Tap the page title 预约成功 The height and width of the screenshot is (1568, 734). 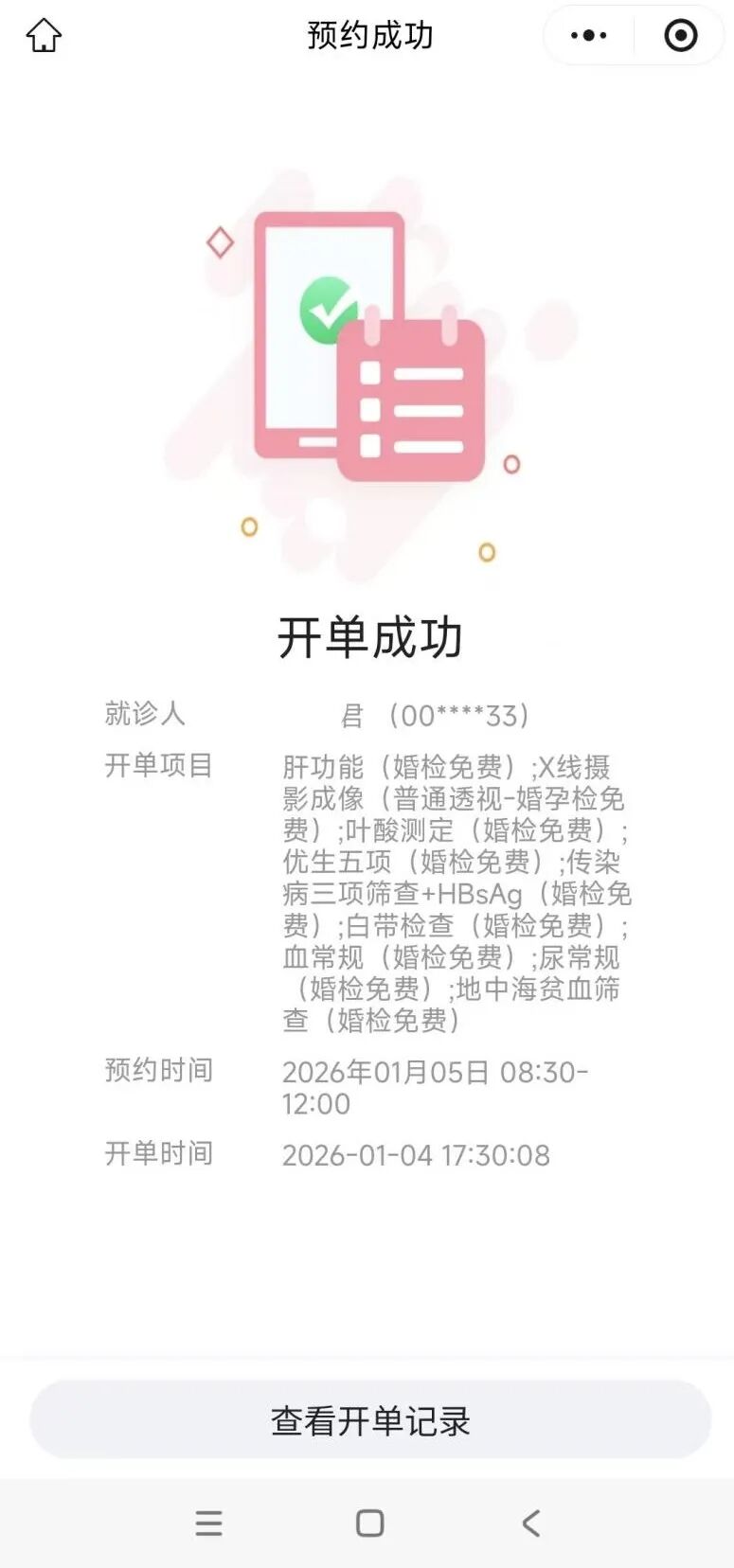367,35
